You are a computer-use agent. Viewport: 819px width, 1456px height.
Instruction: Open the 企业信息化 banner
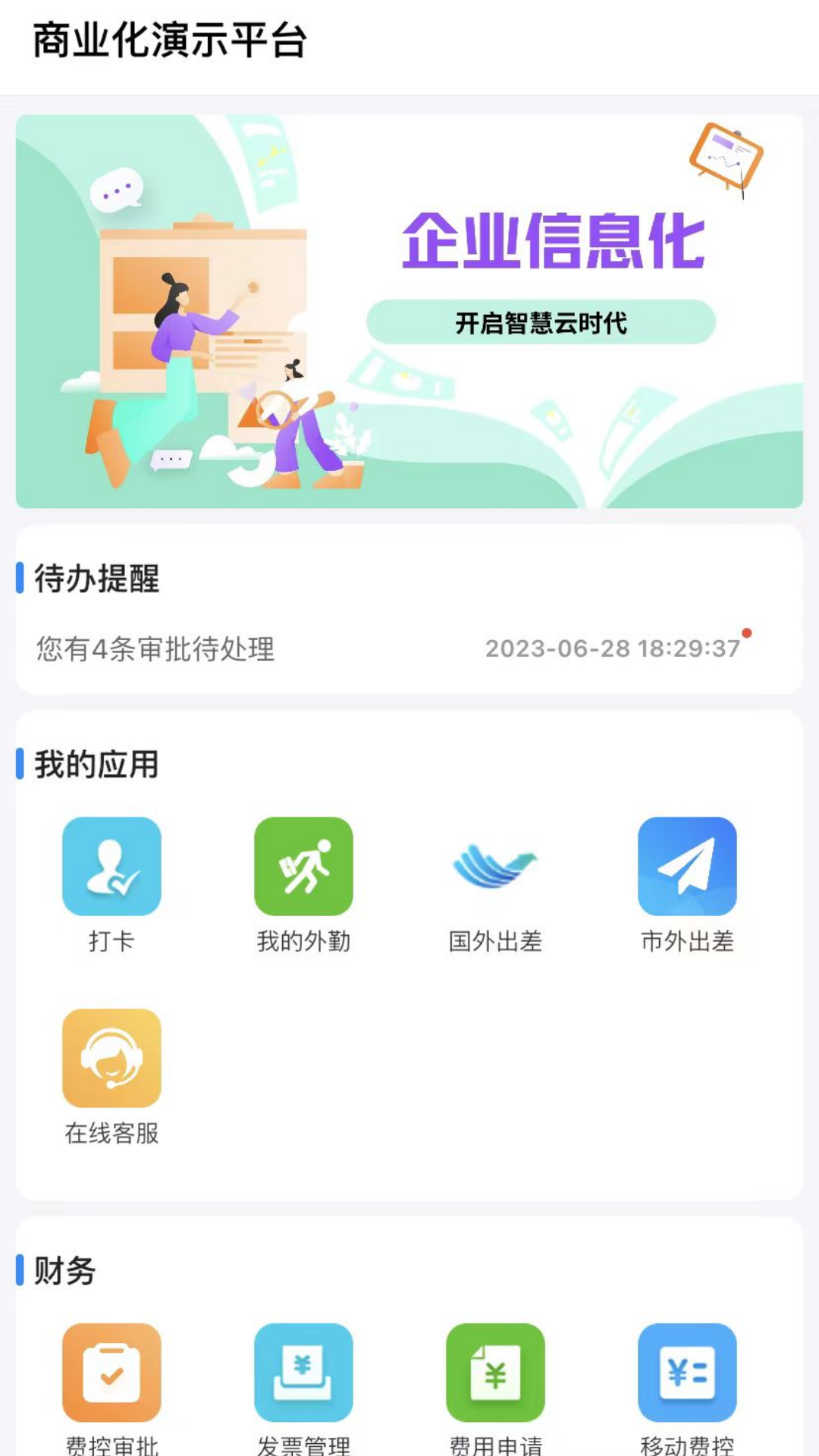(x=409, y=311)
